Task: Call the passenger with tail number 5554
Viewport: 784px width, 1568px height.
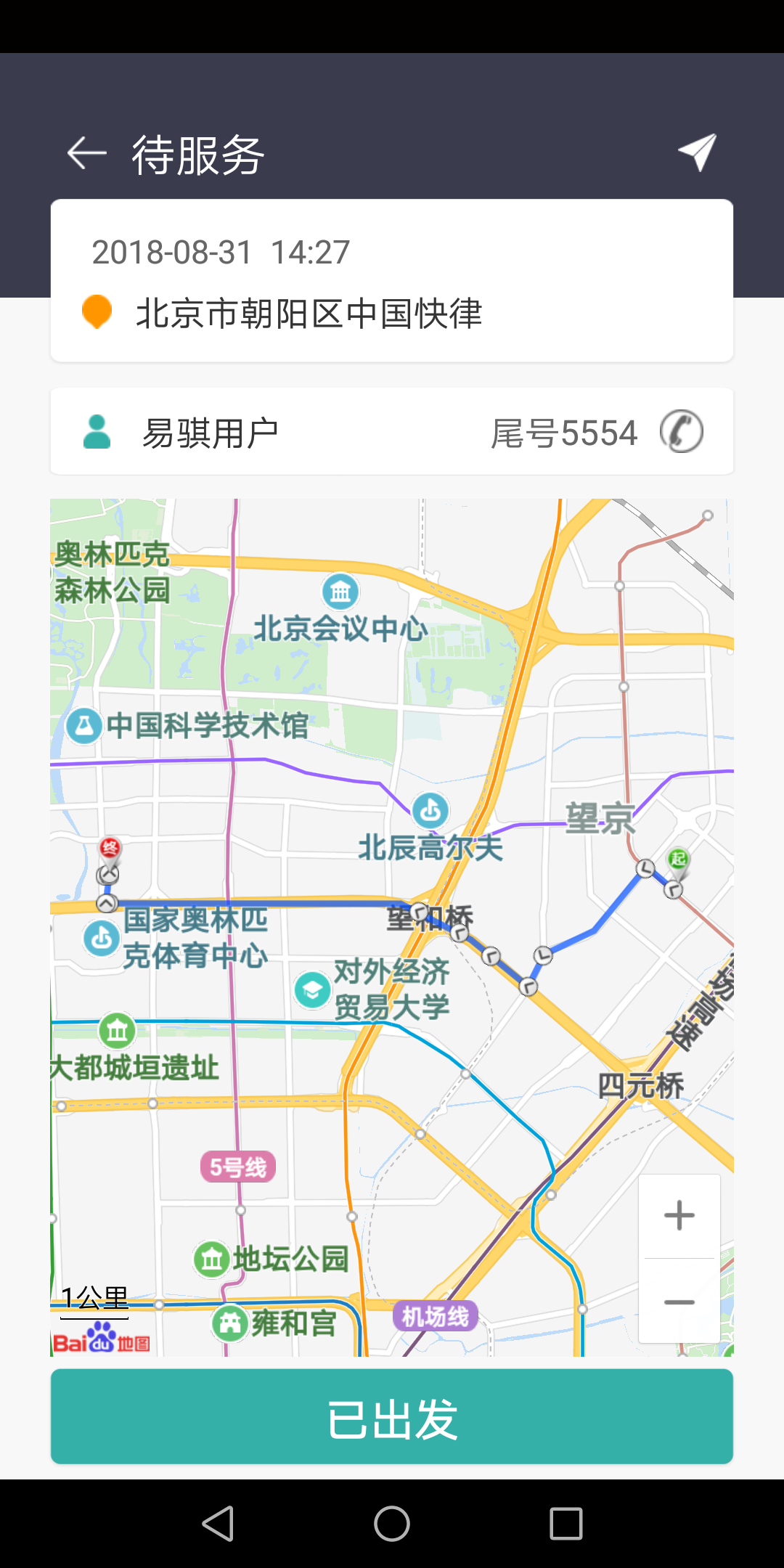Action: pos(681,432)
